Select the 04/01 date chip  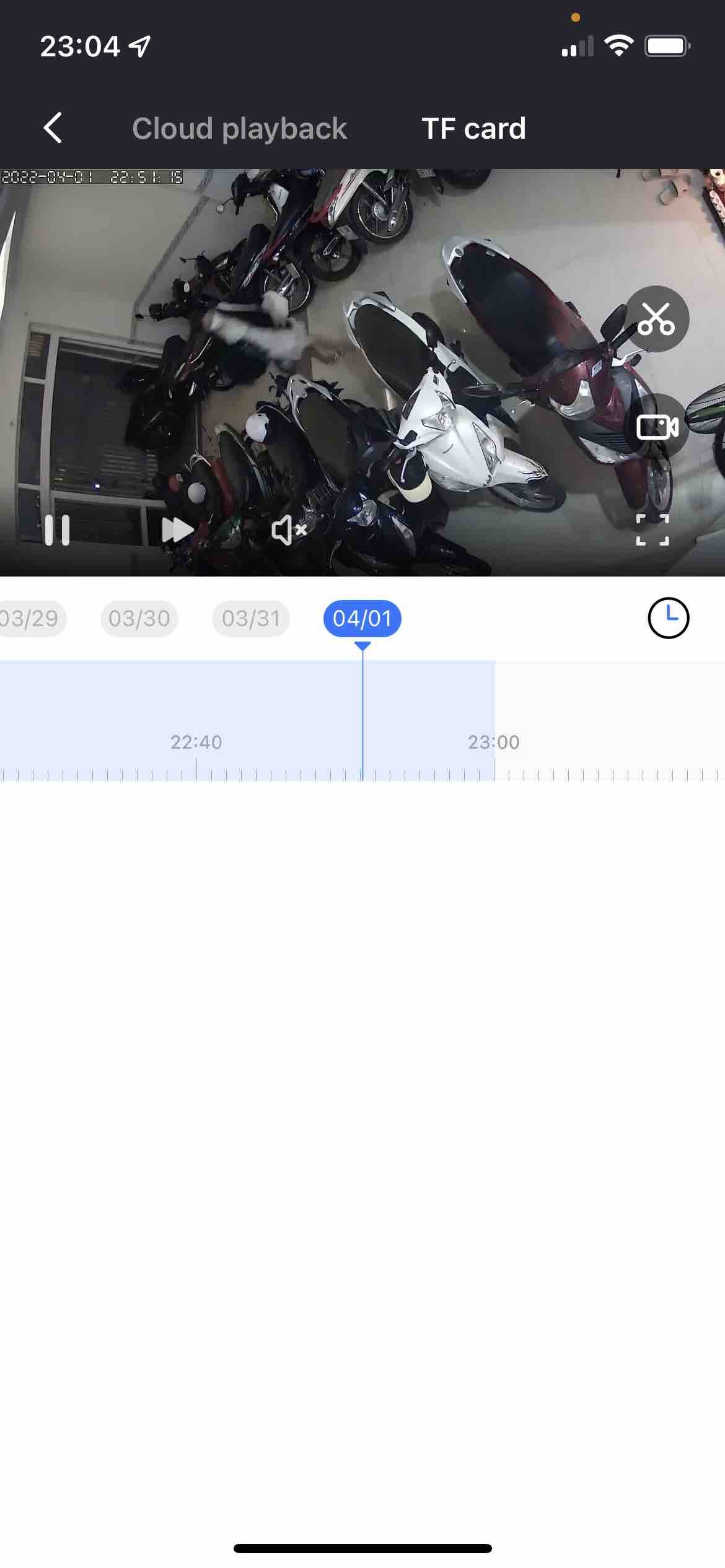[x=362, y=618]
